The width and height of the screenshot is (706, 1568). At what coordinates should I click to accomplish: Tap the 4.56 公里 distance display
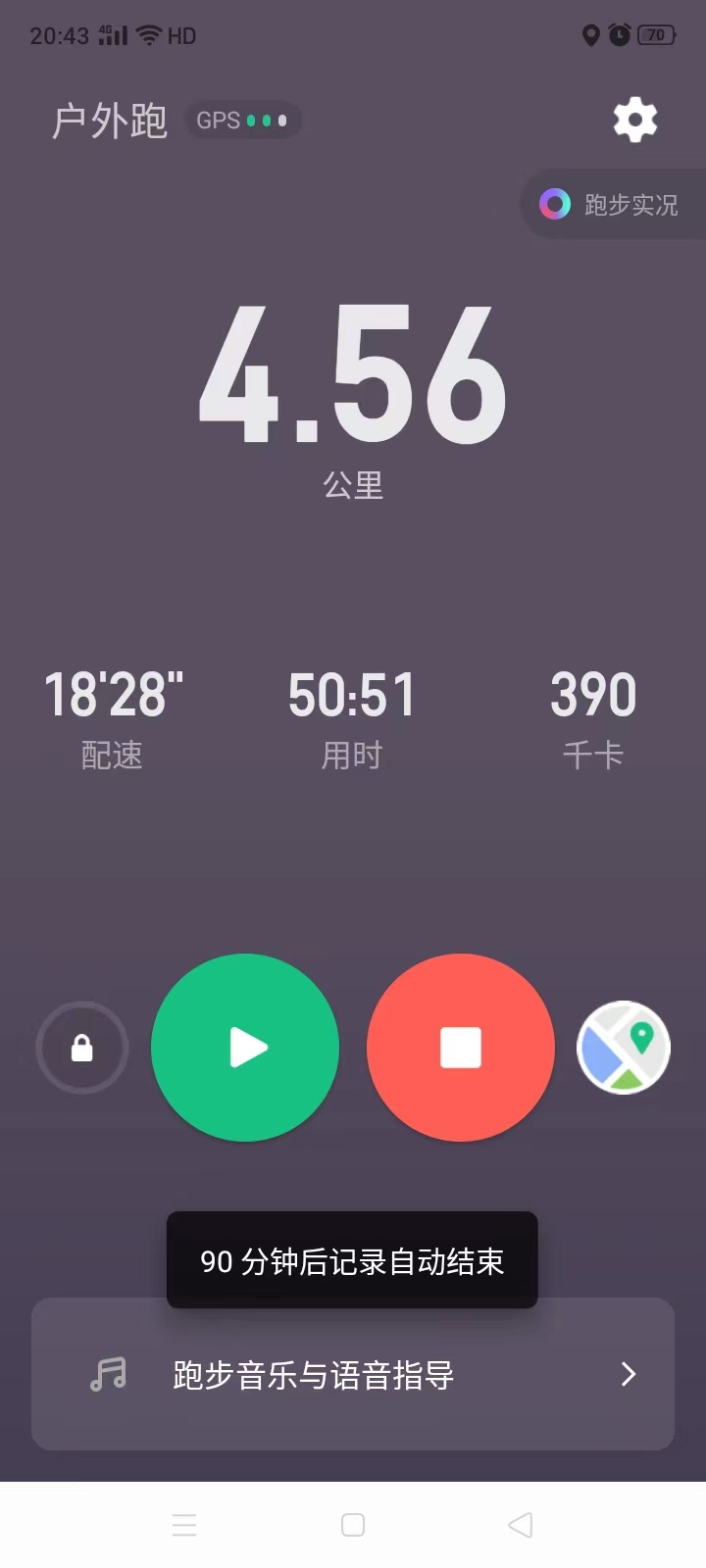(353, 392)
